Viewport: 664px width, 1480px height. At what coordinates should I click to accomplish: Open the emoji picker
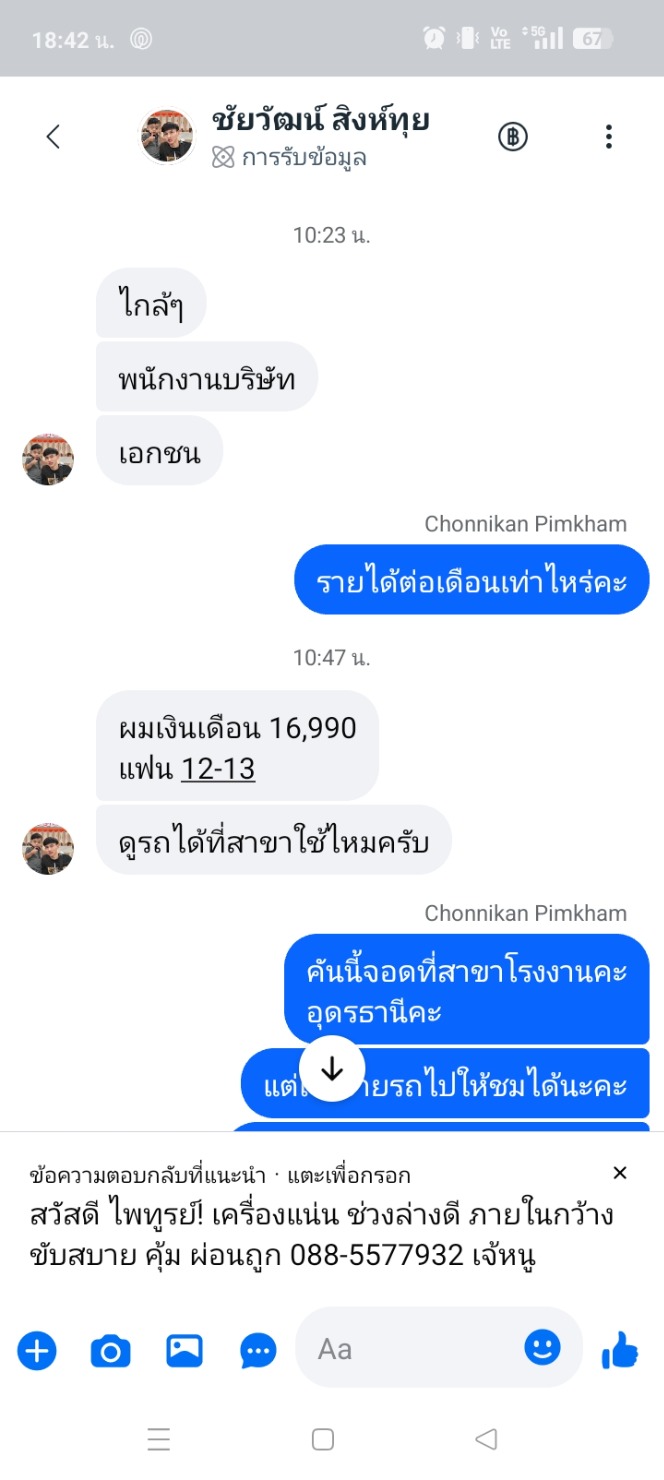click(x=543, y=1348)
